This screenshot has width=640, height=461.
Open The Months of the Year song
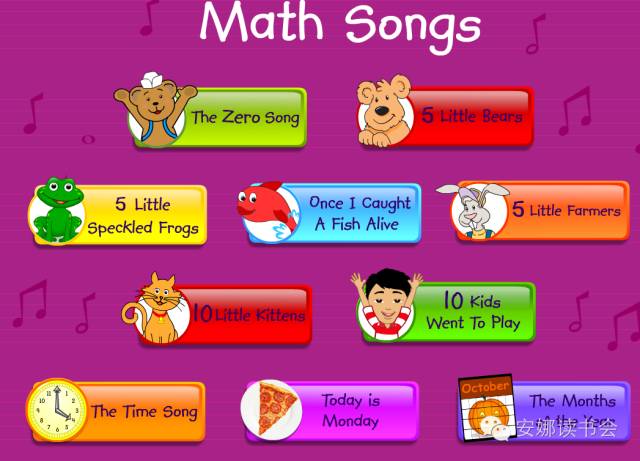tap(570, 409)
